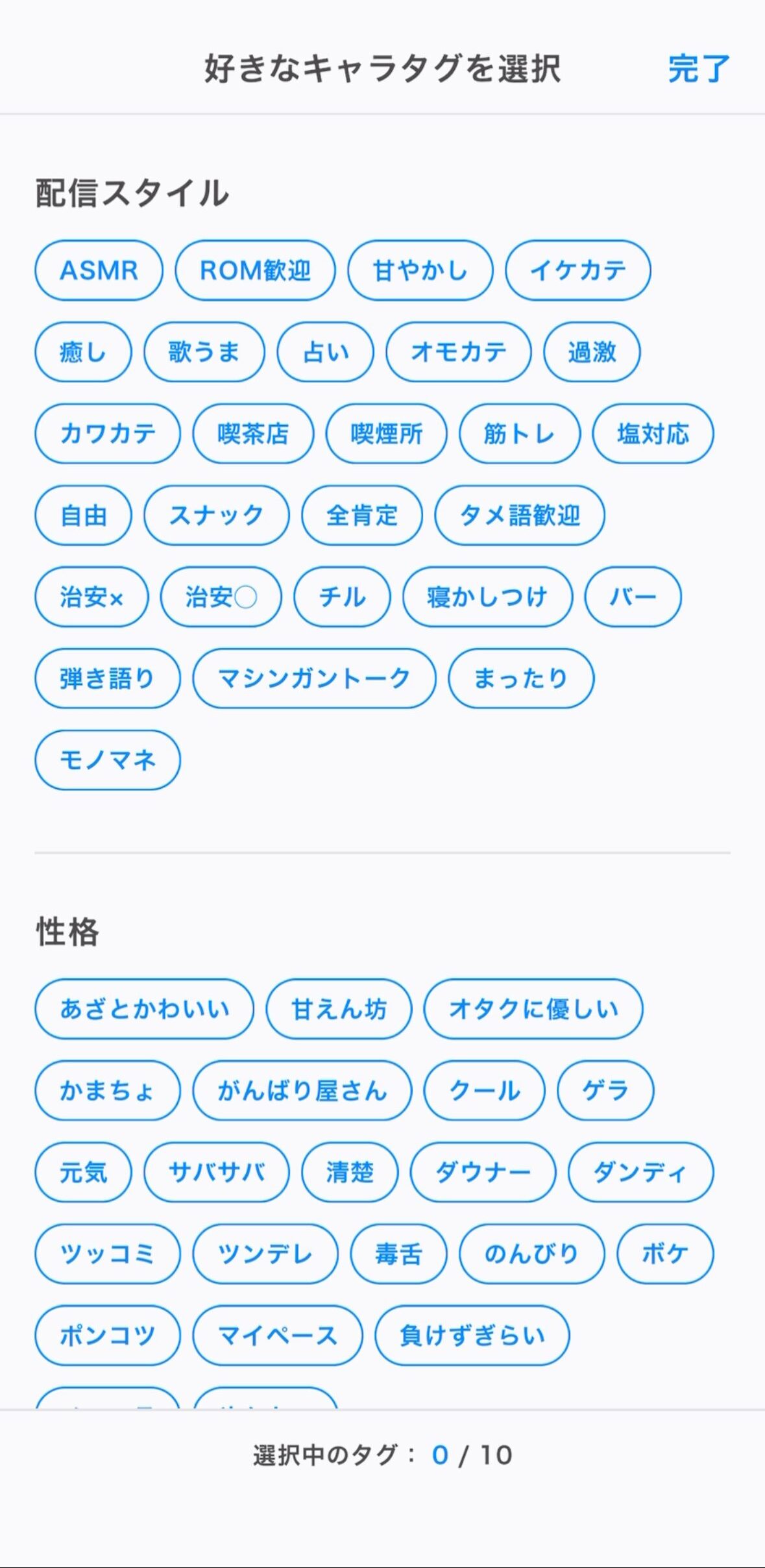765x1568 pixels.
Task: Select the 歌うま tag
Action: point(204,352)
